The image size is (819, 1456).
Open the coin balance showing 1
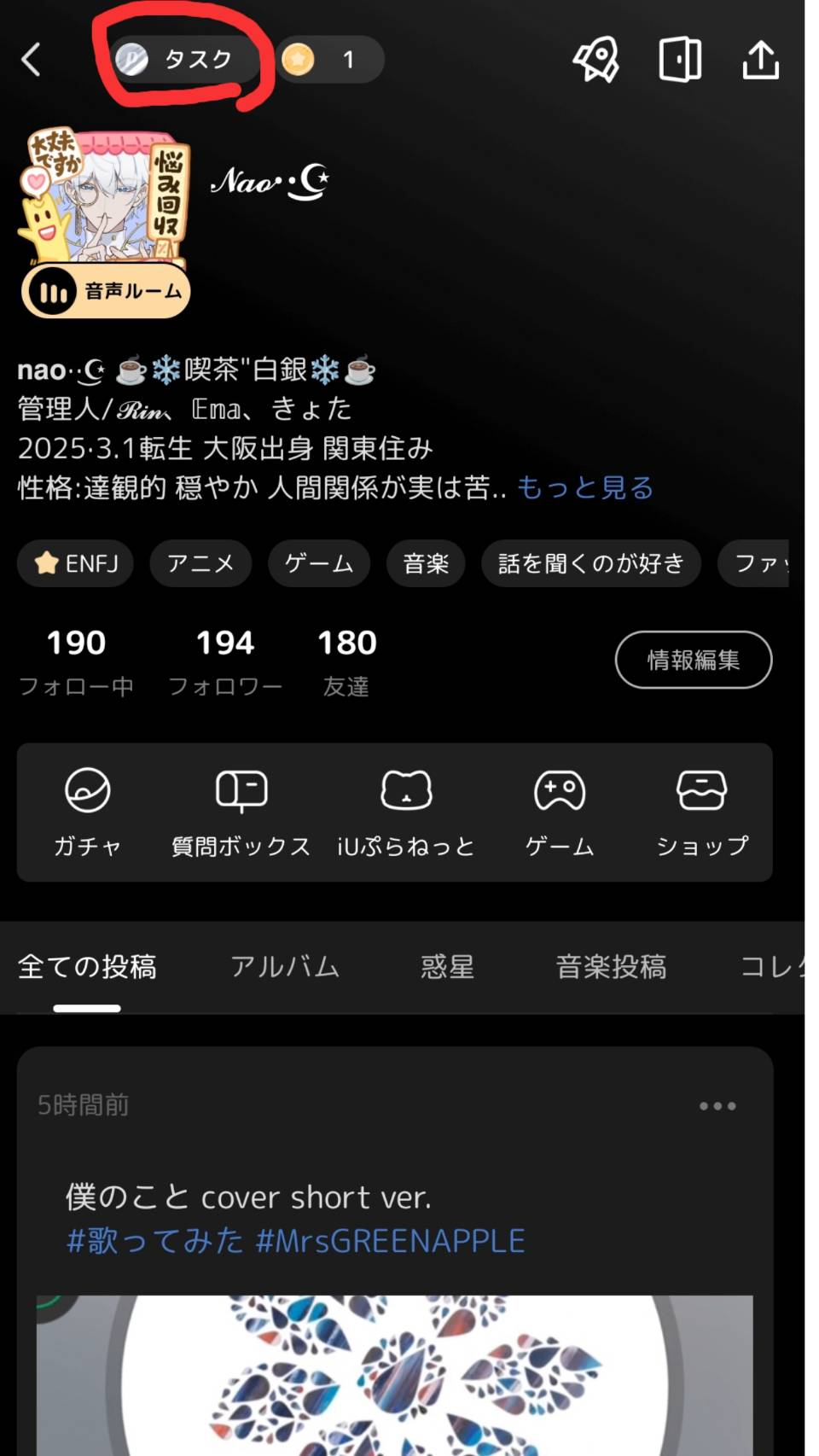[x=329, y=60]
